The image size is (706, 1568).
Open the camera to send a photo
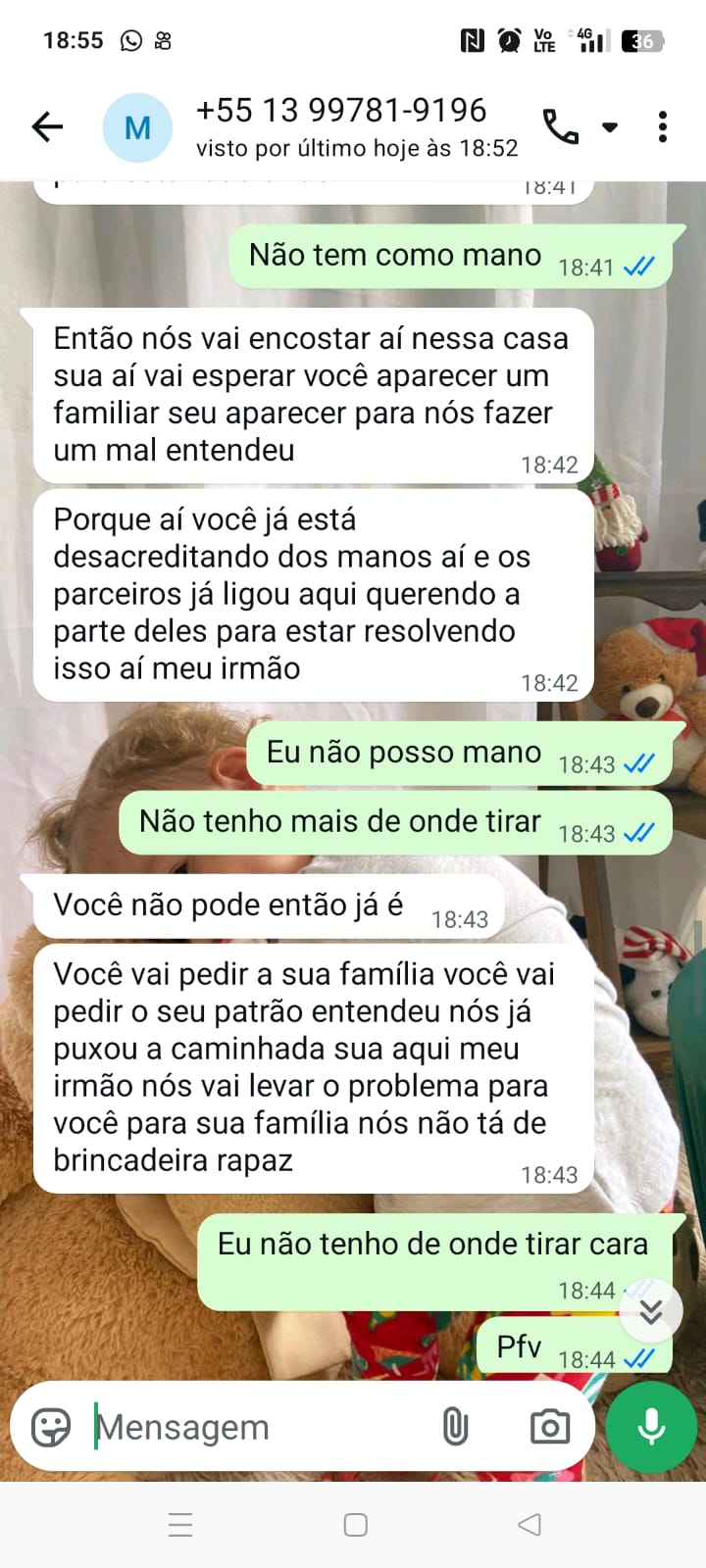pos(549,1427)
